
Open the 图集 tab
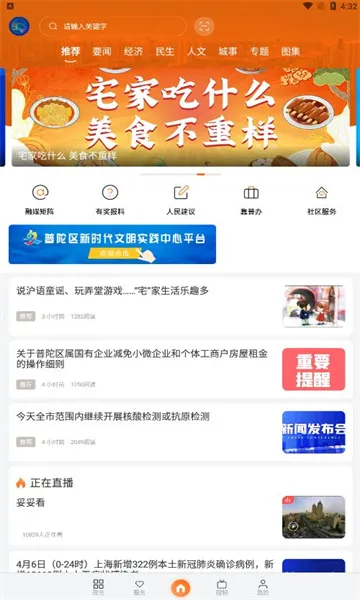(x=290, y=51)
